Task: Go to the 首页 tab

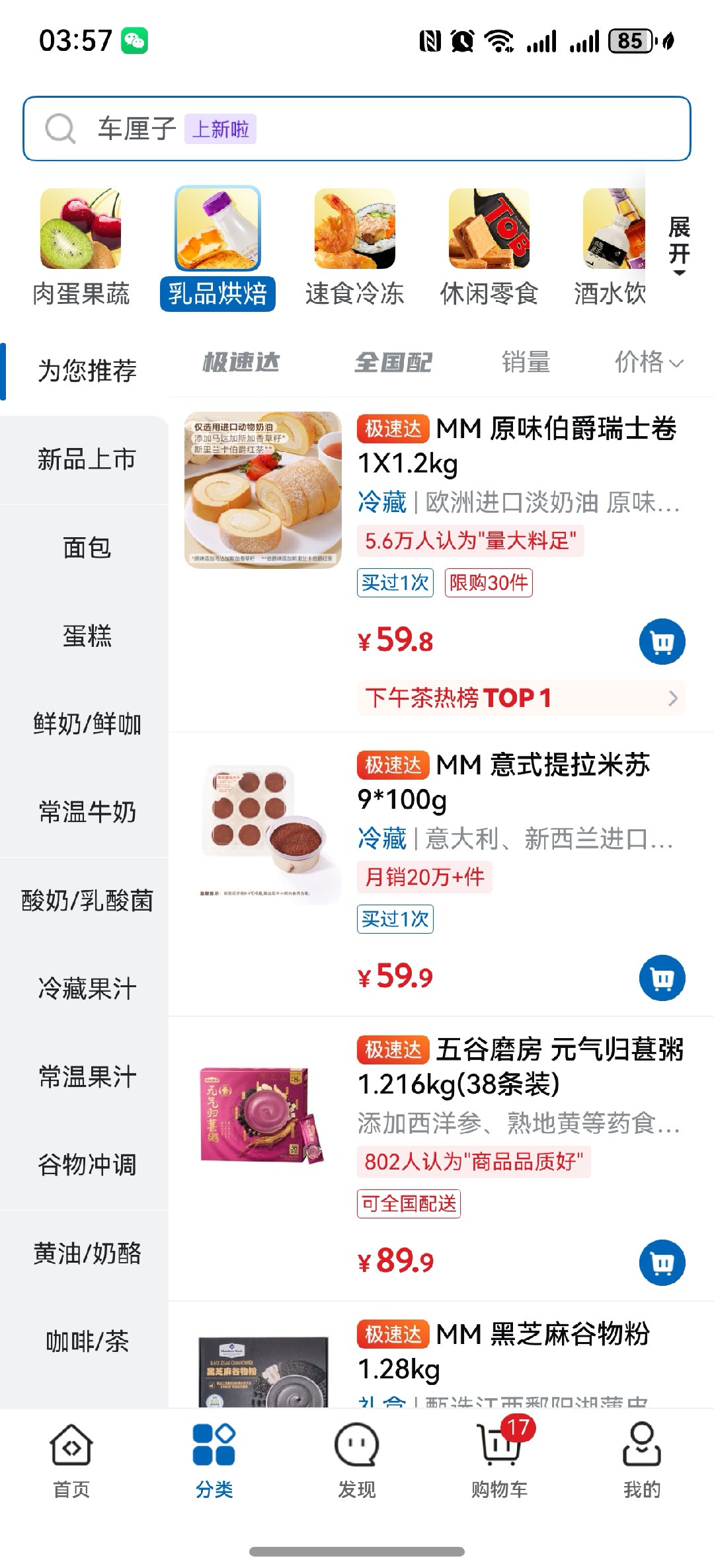Action: coord(71,1460)
